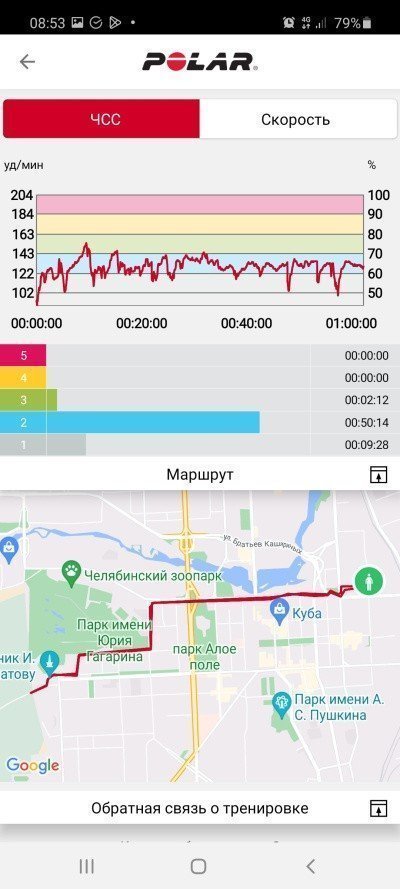Switch to the Скорость tab
The image size is (400, 889).
pyautogui.click(x=298, y=119)
